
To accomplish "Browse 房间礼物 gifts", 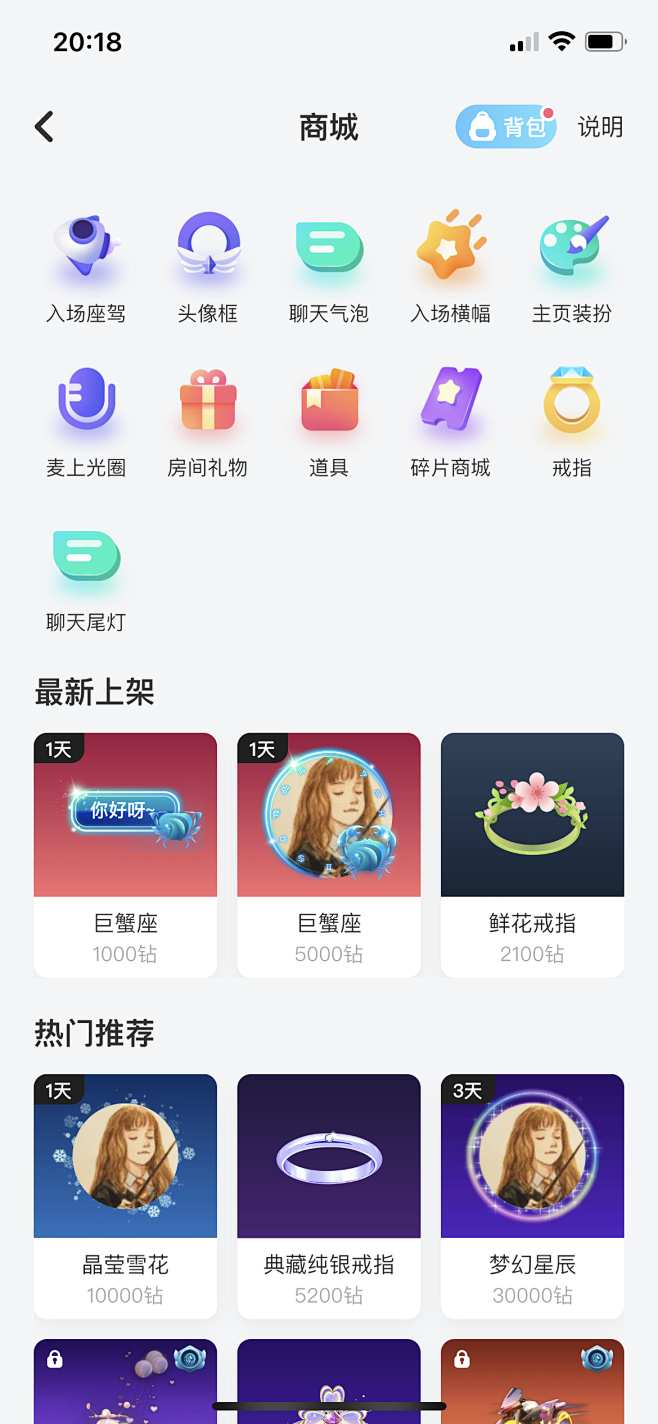I will click(208, 422).
